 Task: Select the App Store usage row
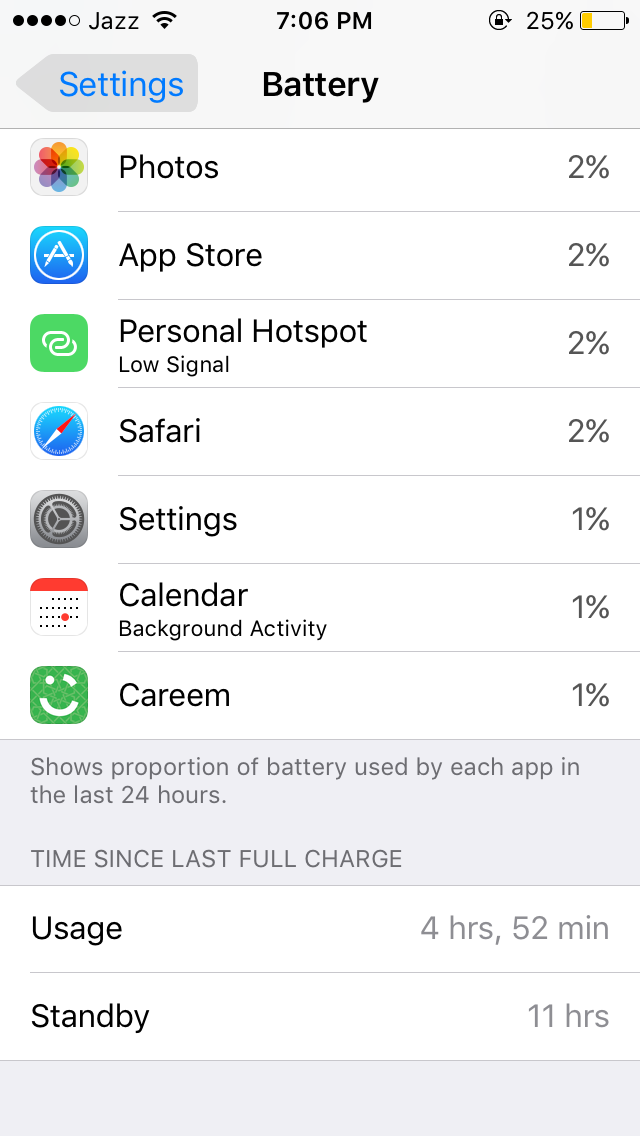point(320,256)
